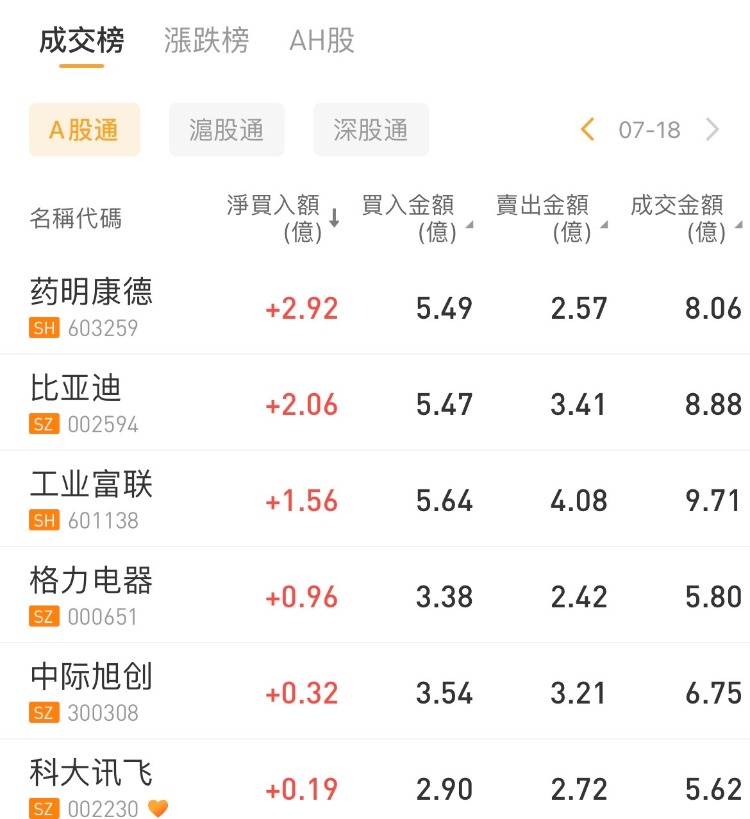Select the A股通 filter chip
This screenshot has width=750, height=819.
pyautogui.click(x=84, y=130)
